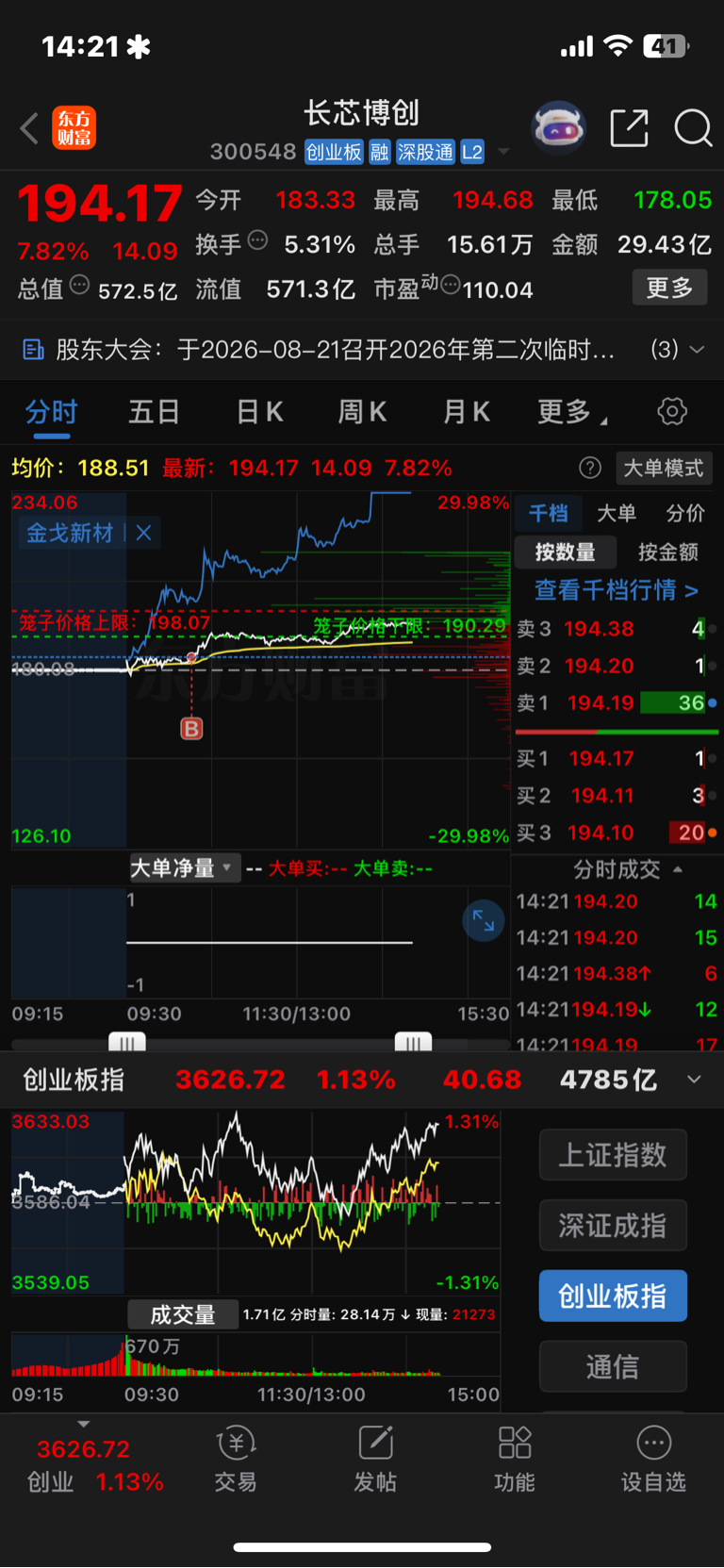The image size is (724, 1568).
Task: Switch to the 月K chart tab
Action: tap(466, 412)
